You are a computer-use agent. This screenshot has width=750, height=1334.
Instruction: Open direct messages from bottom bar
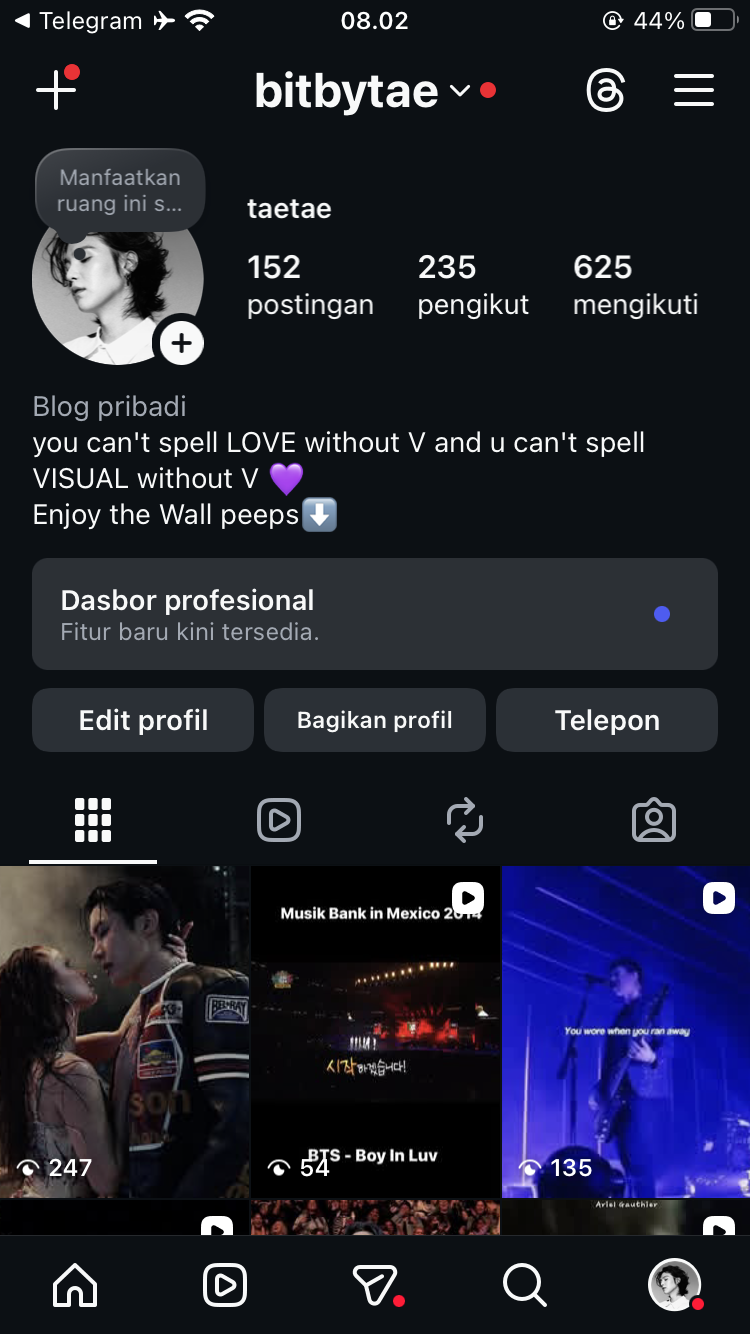(x=375, y=1285)
